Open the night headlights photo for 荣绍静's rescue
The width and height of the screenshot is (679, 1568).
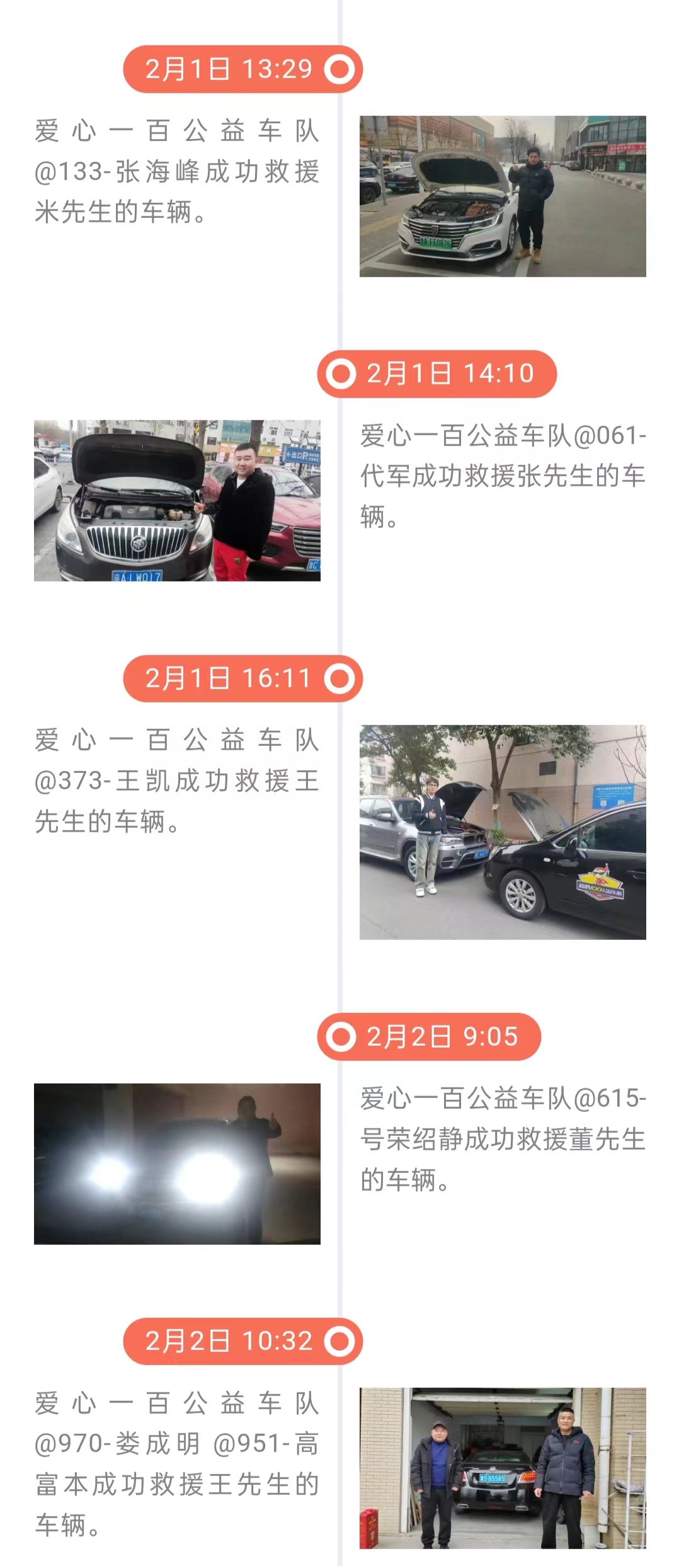click(x=177, y=1163)
